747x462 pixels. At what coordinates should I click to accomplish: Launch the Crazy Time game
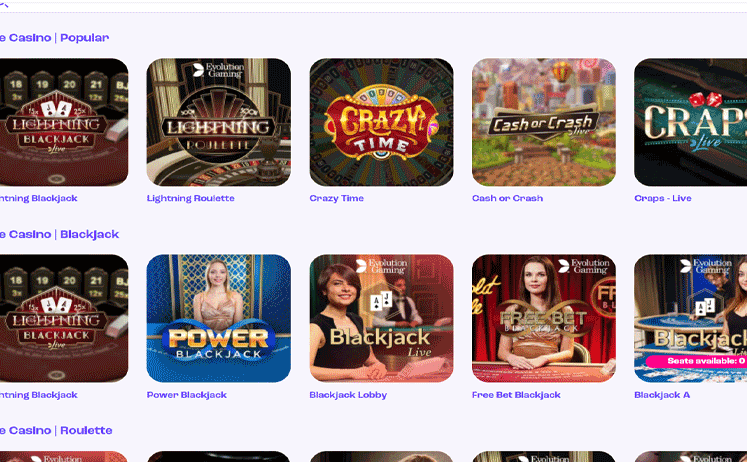point(381,122)
